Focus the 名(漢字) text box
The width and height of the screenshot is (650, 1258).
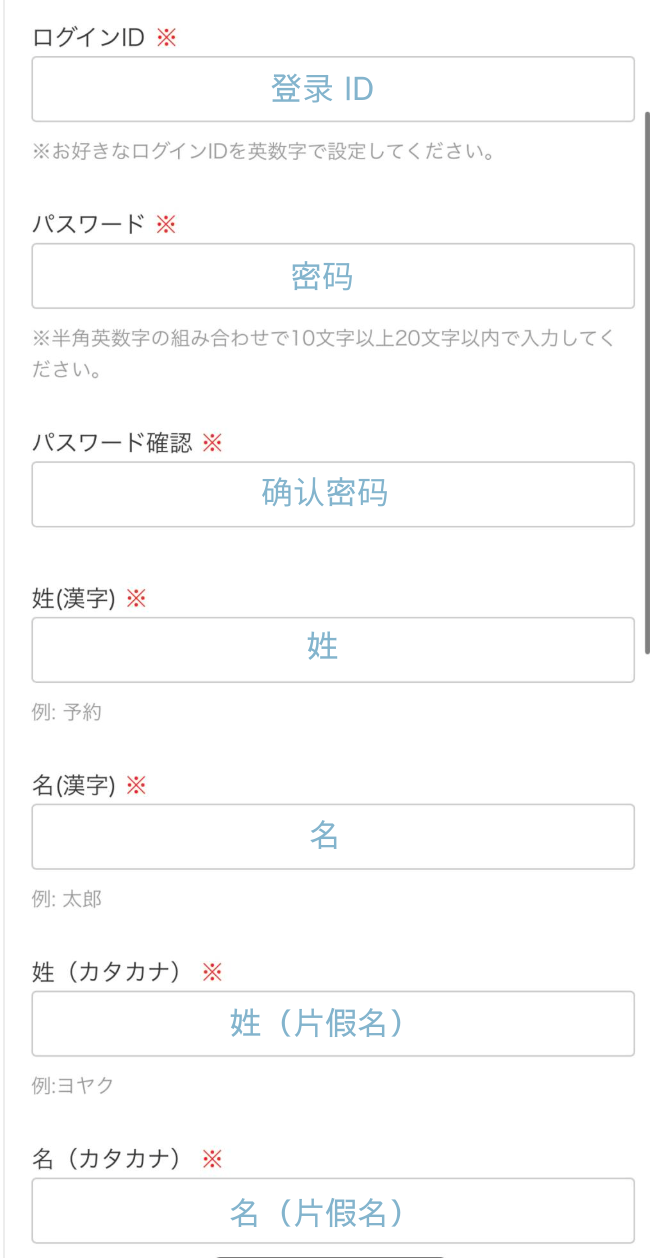pyautogui.click(x=333, y=836)
